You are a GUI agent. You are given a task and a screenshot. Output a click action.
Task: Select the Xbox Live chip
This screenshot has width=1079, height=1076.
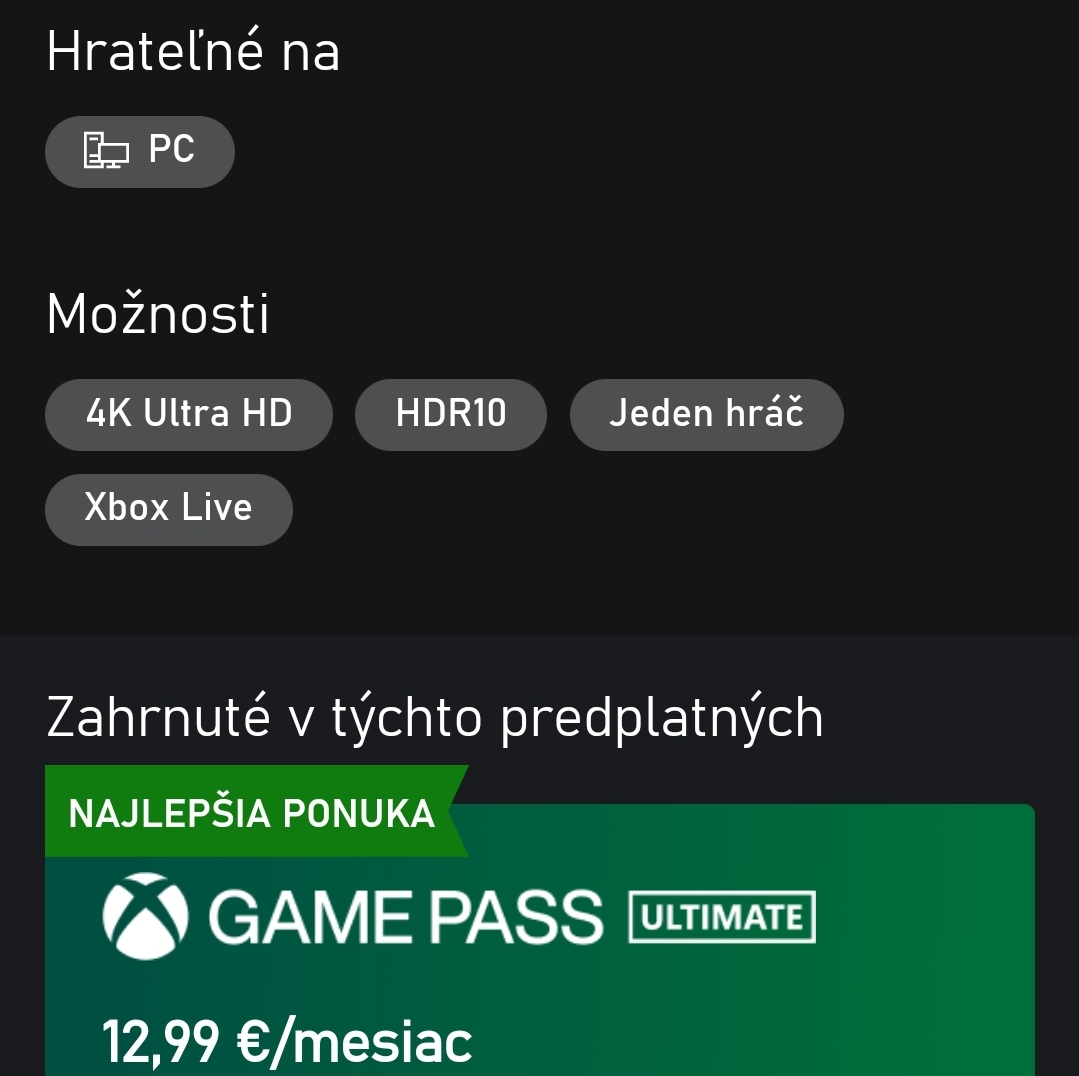[x=168, y=508]
